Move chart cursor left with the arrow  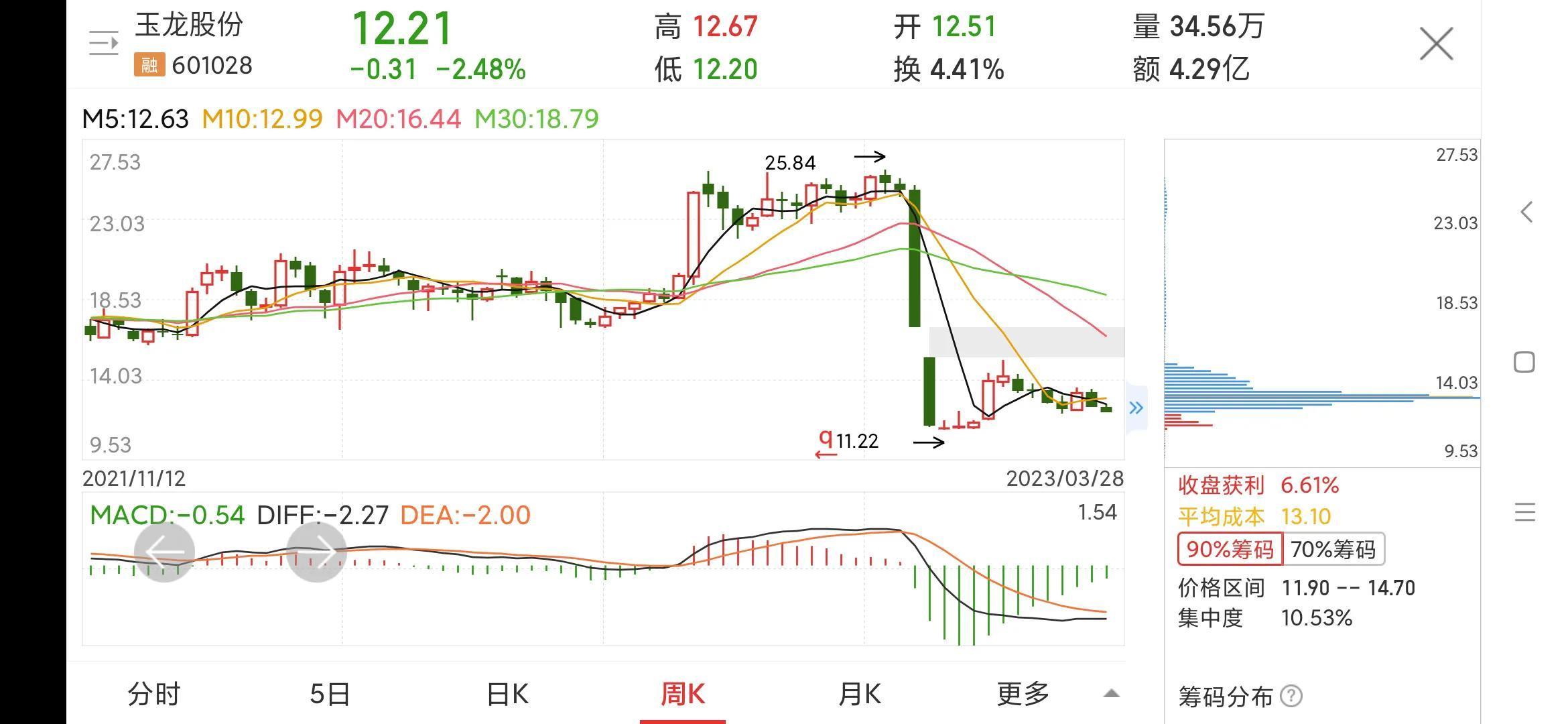tap(164, 552)
